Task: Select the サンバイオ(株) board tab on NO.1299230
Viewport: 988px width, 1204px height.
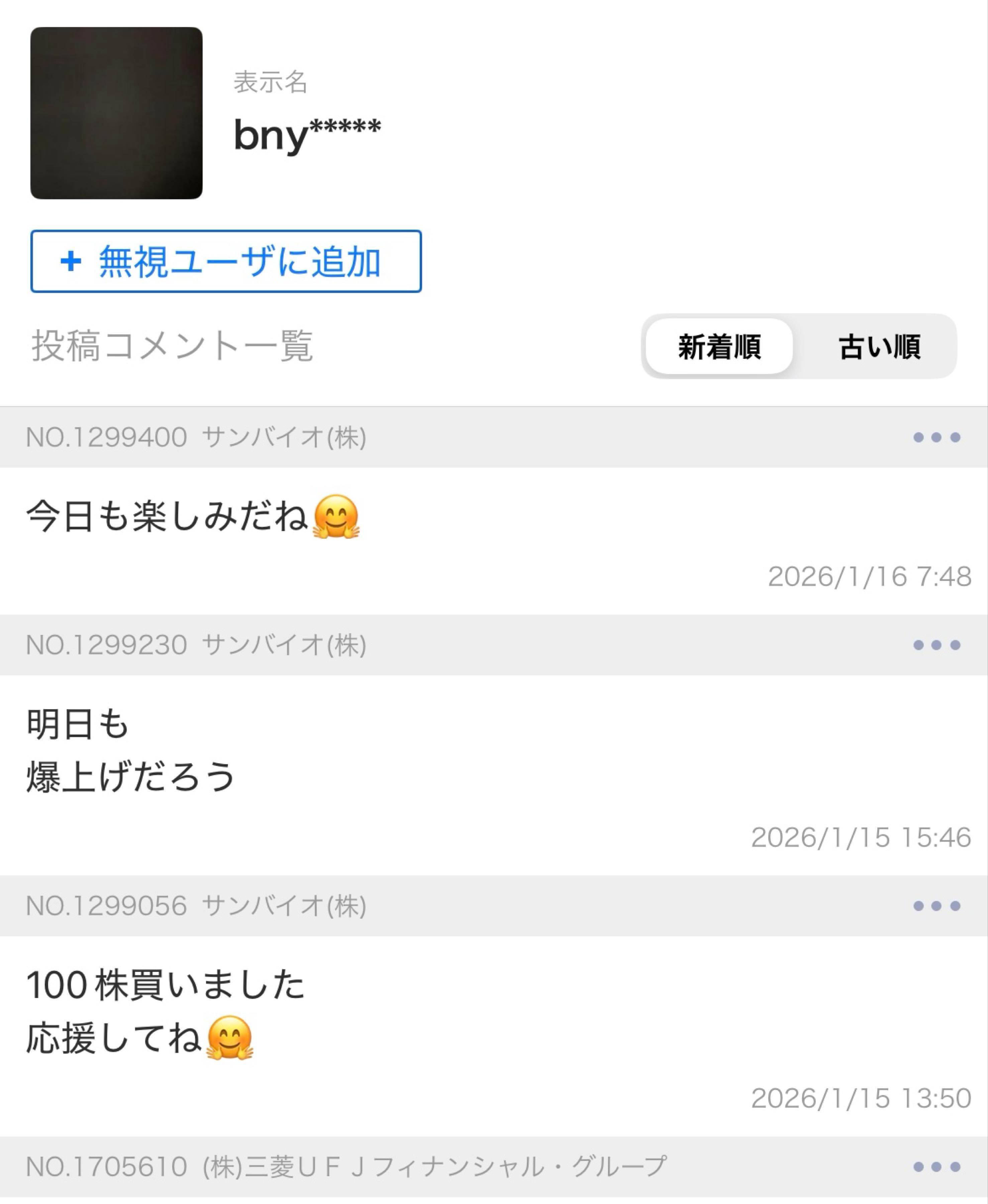Action: click(285, 645)
